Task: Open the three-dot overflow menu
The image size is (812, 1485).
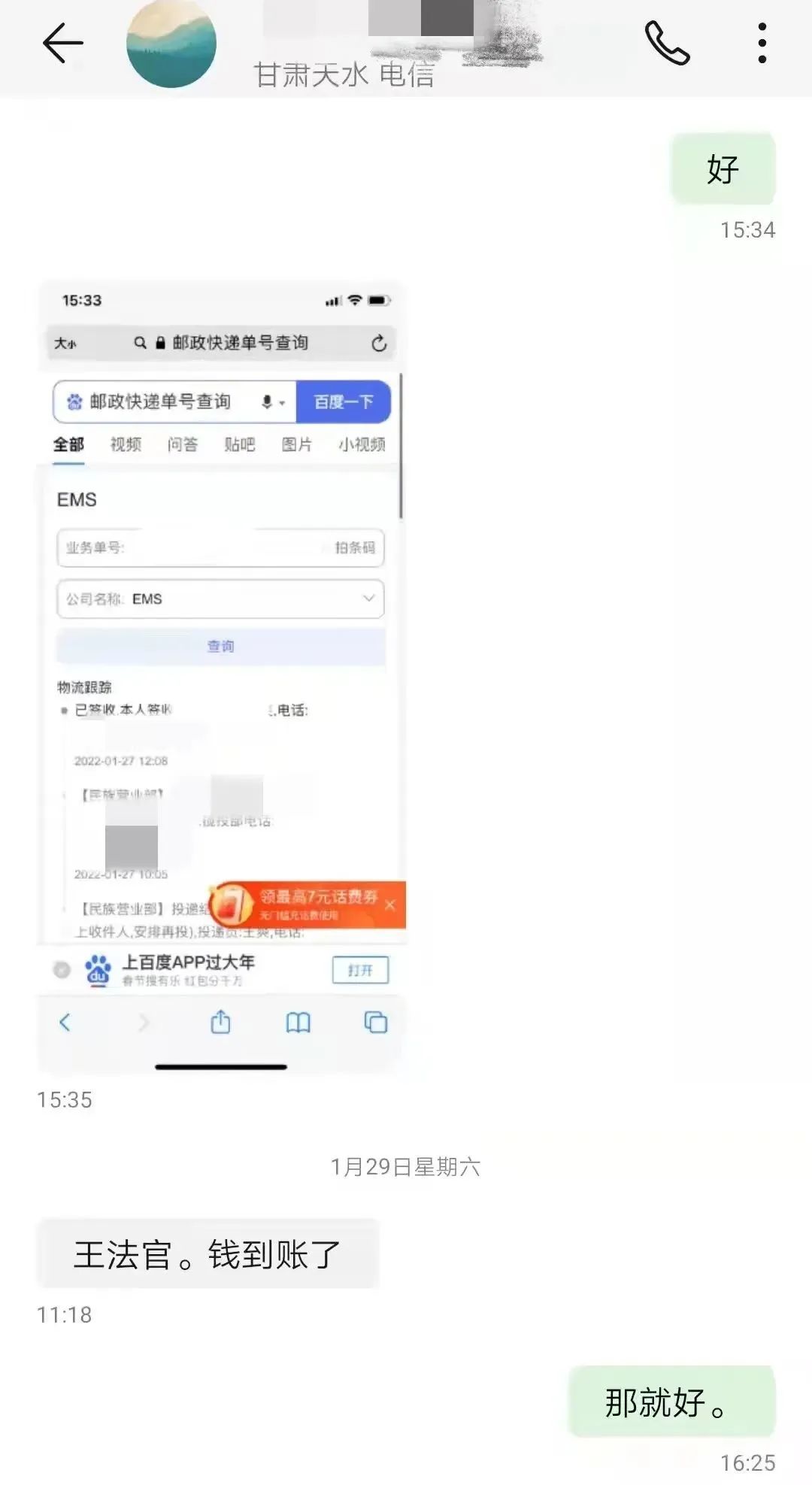Action: (x=762, y=44)
